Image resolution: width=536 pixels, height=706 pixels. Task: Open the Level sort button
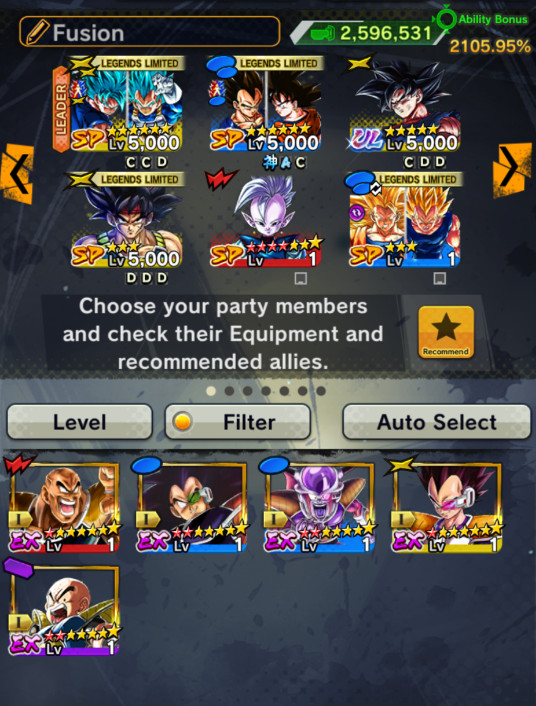(80, 422)
